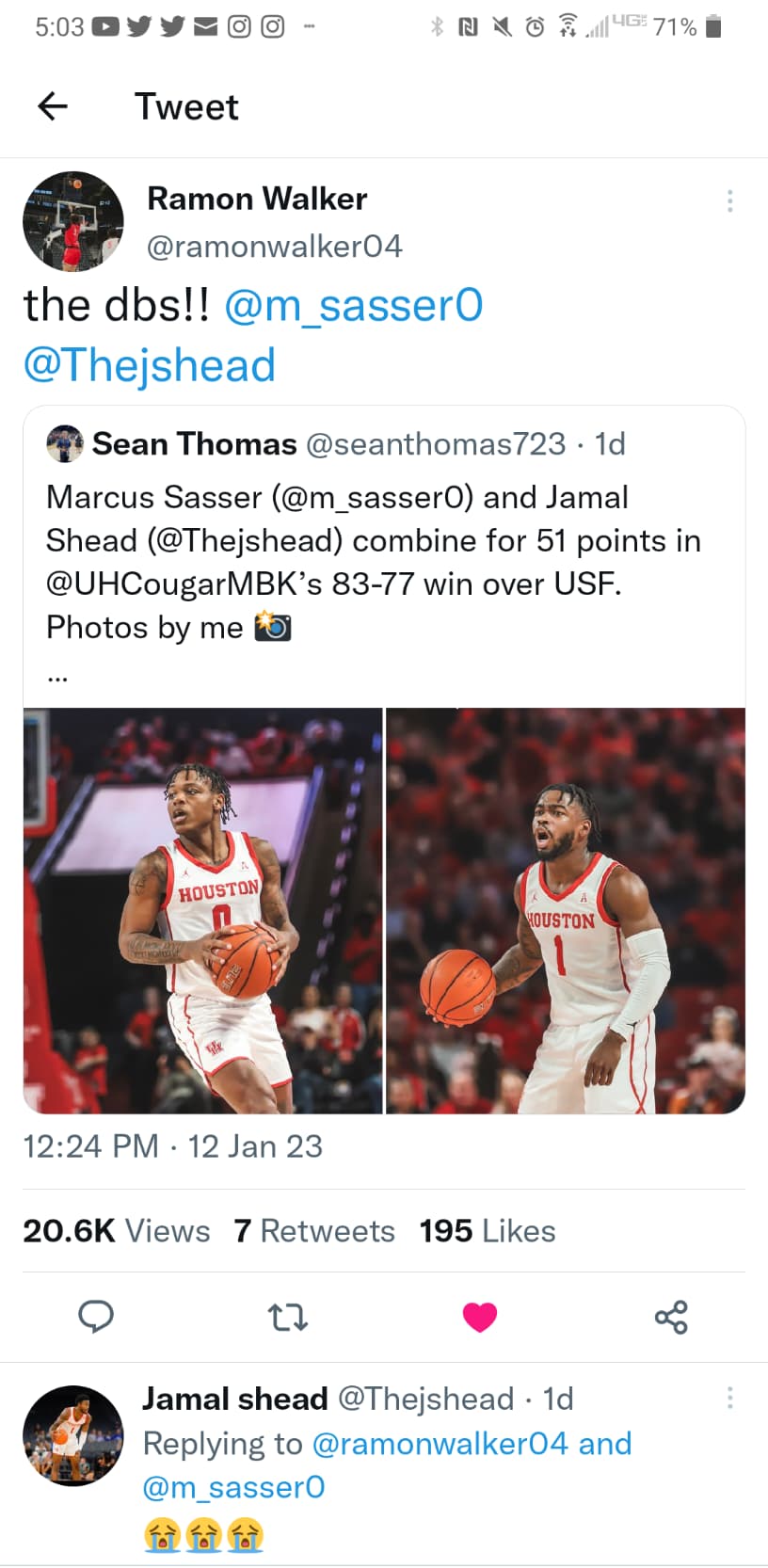Open the @Thejshead mention in tweet text

click(x=150, y=365)
